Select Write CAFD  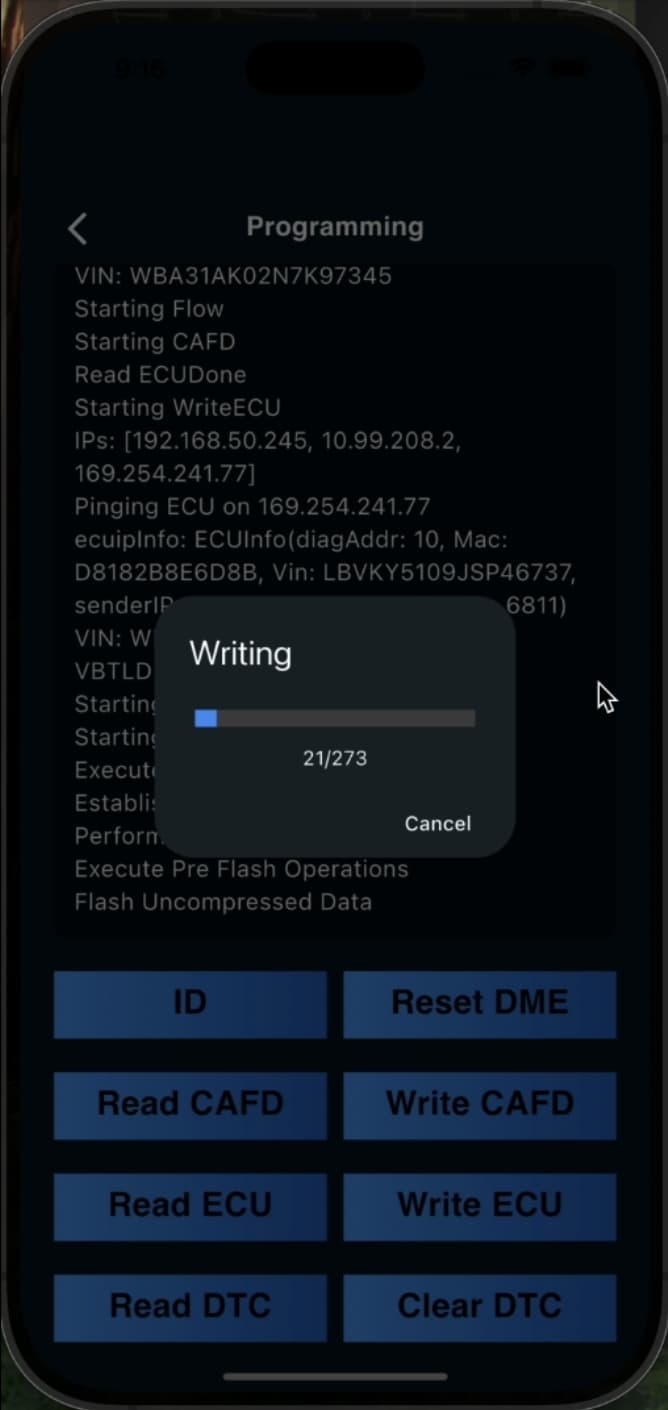[x=480, y=1104]
